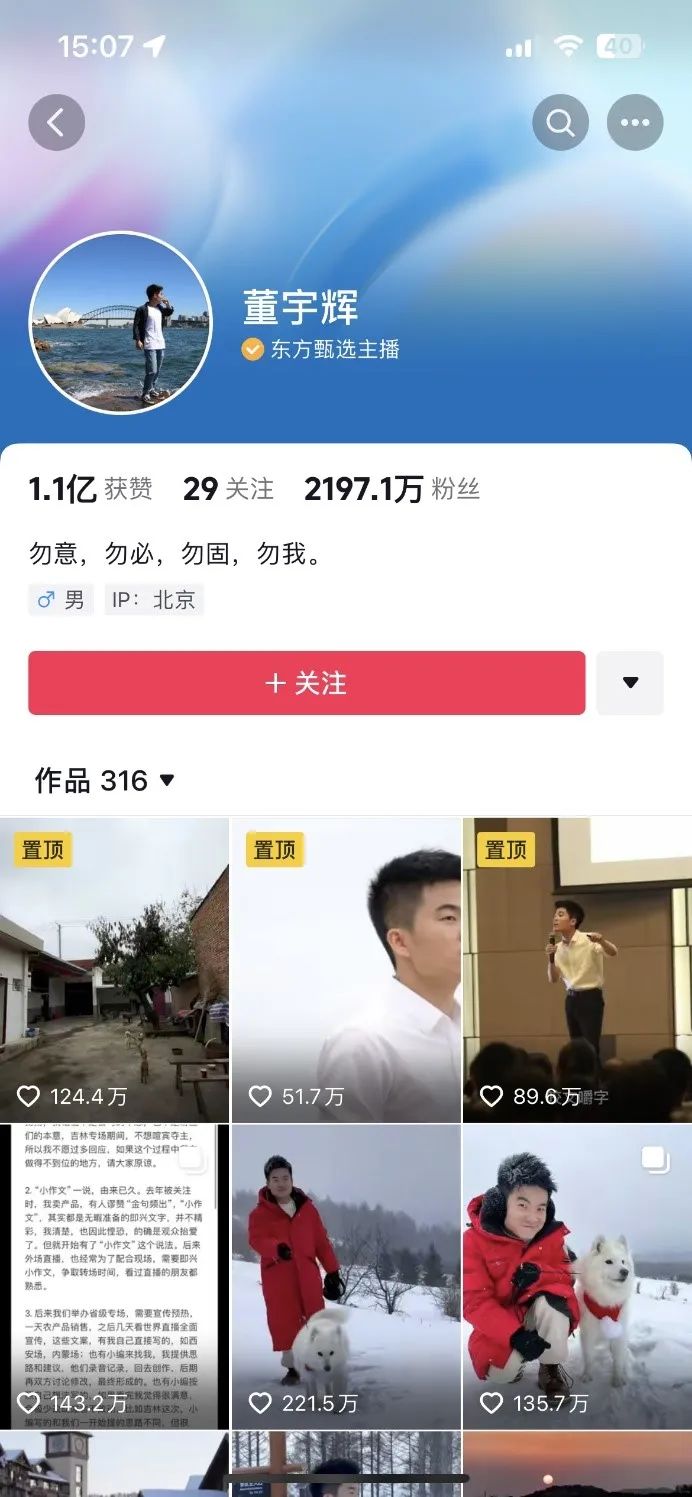Open search on this profile

click(x=560, y=123)
